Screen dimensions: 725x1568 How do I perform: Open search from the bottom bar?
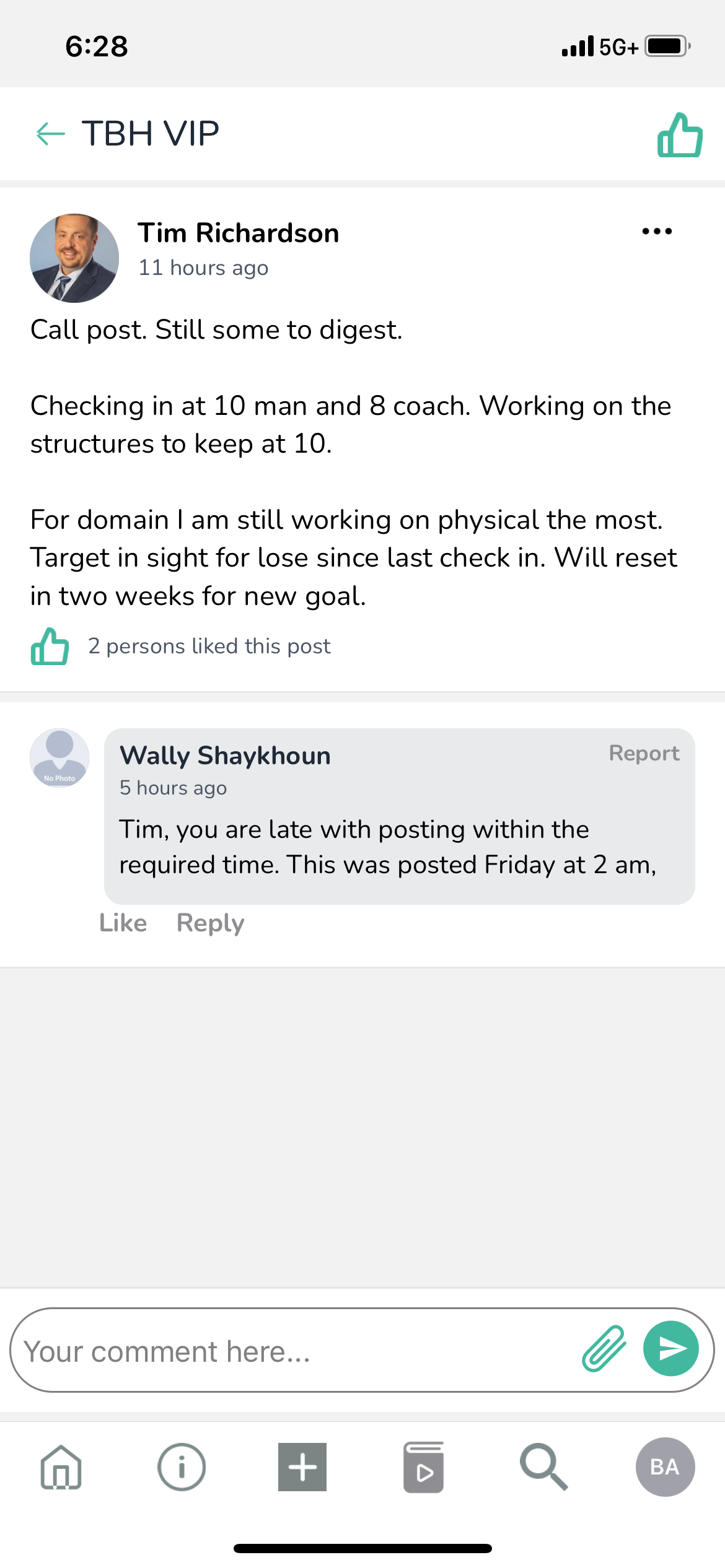point(543,1466)
